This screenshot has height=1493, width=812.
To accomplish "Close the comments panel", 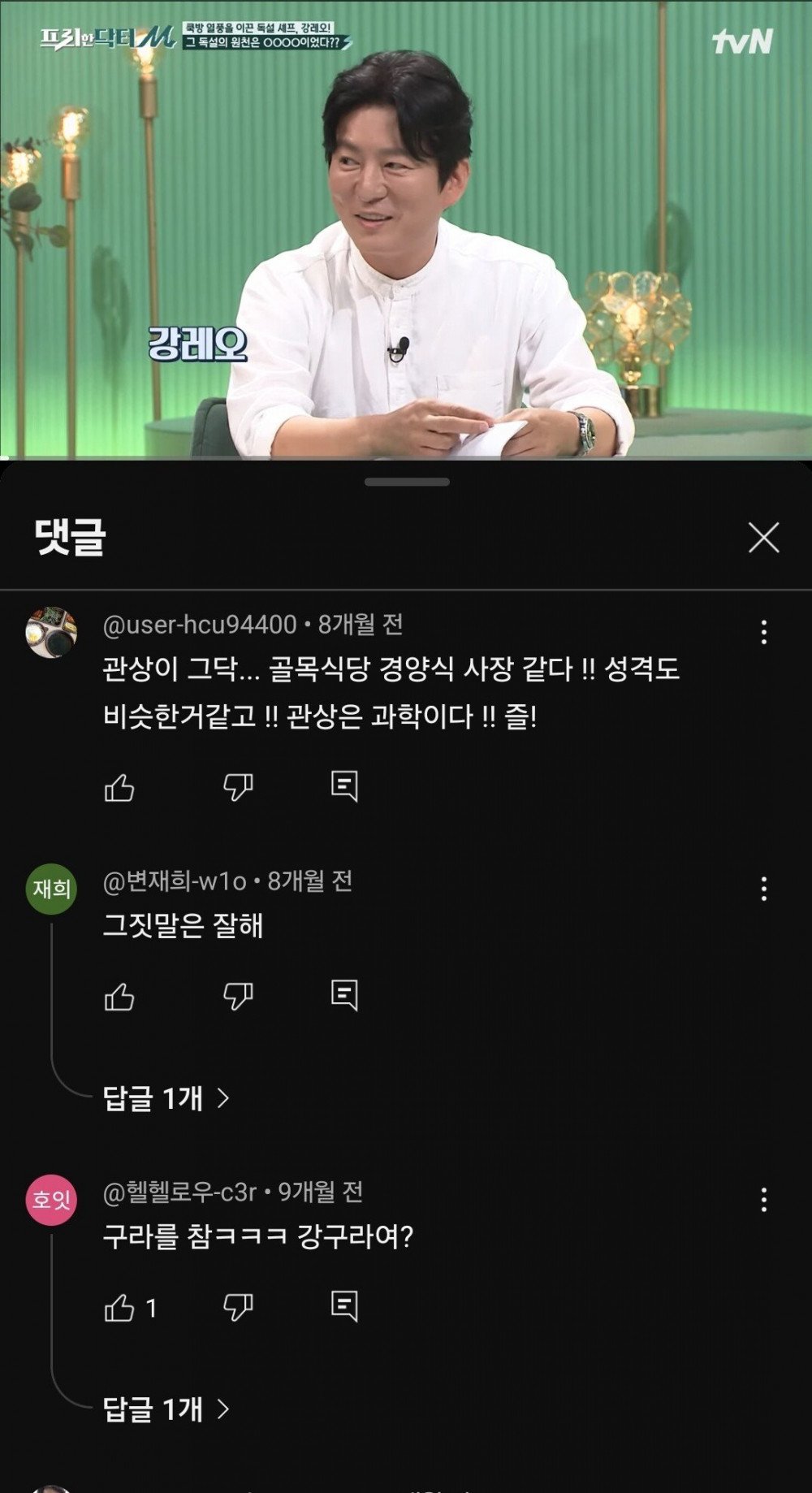I will (763, 538).
